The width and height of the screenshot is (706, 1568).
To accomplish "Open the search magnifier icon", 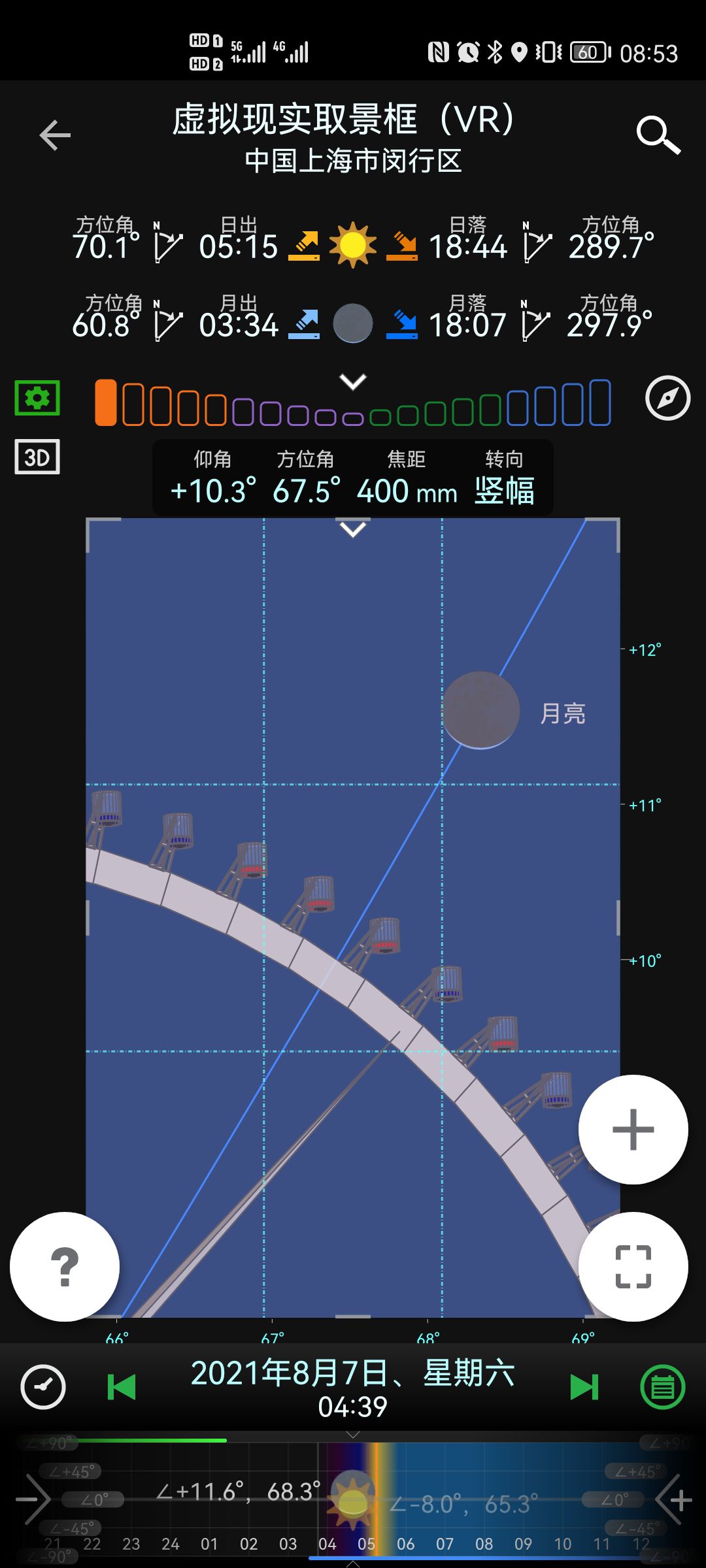I will click(658, 135).
